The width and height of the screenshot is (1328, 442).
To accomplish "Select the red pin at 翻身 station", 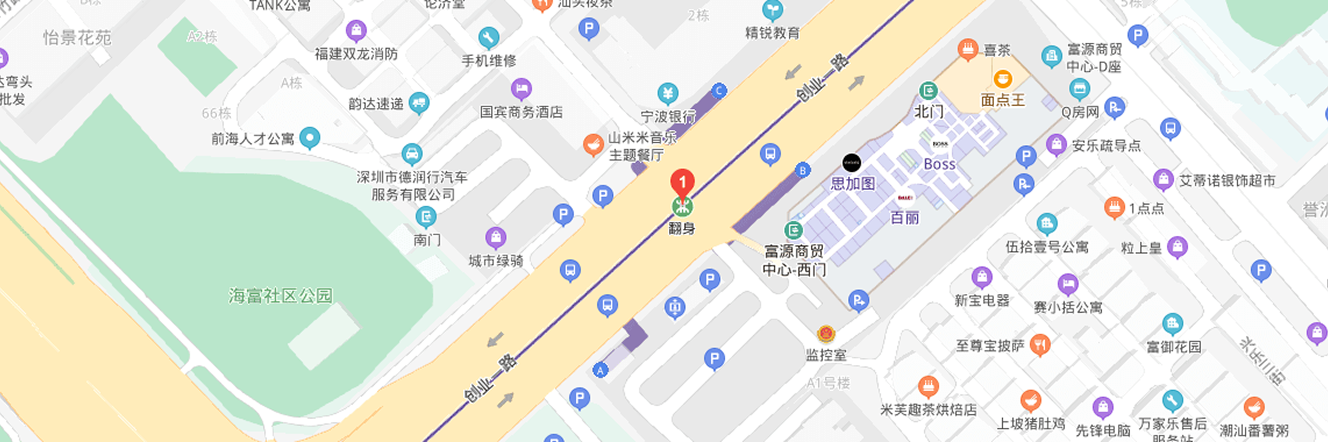I will point(682,184).
